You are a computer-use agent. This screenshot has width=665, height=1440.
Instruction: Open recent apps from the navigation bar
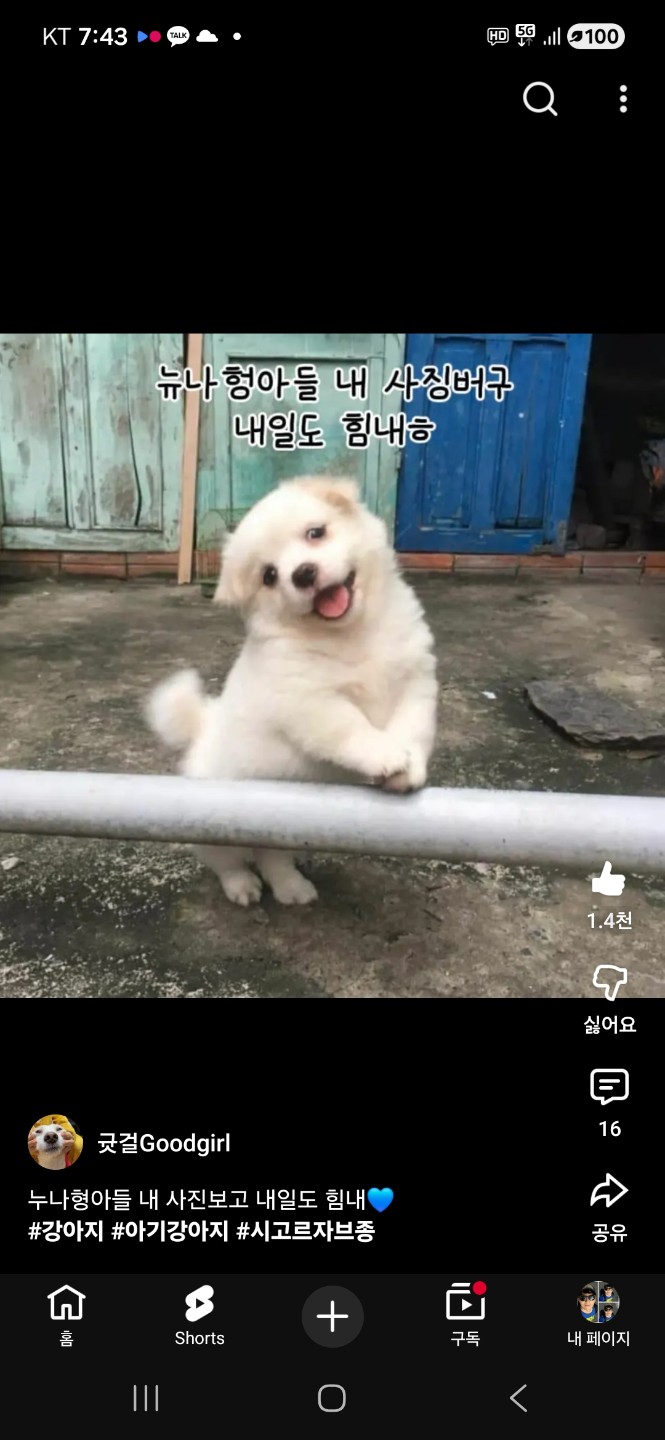(146, 1398)
